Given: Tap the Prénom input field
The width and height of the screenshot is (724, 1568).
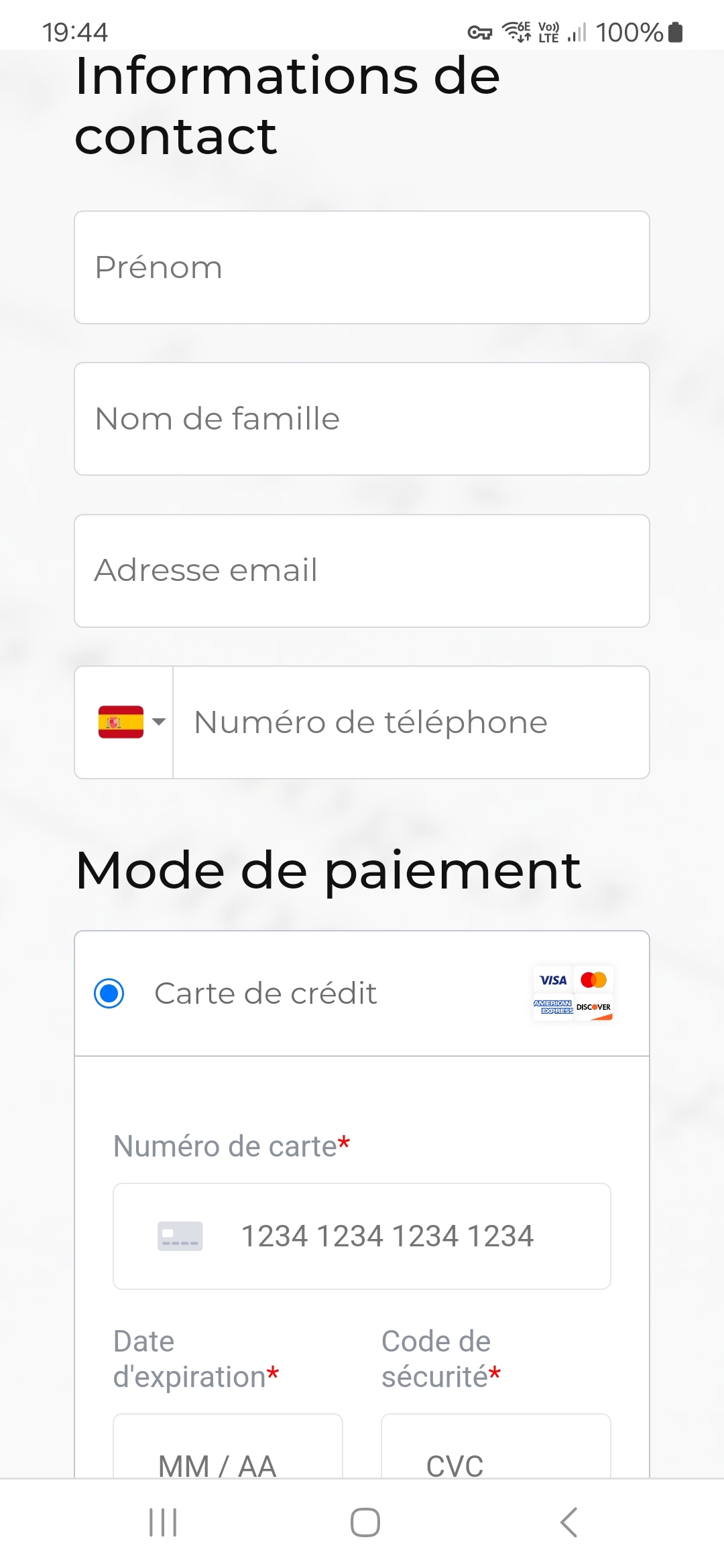Looking at the screenshot, I should pos(362,267).
